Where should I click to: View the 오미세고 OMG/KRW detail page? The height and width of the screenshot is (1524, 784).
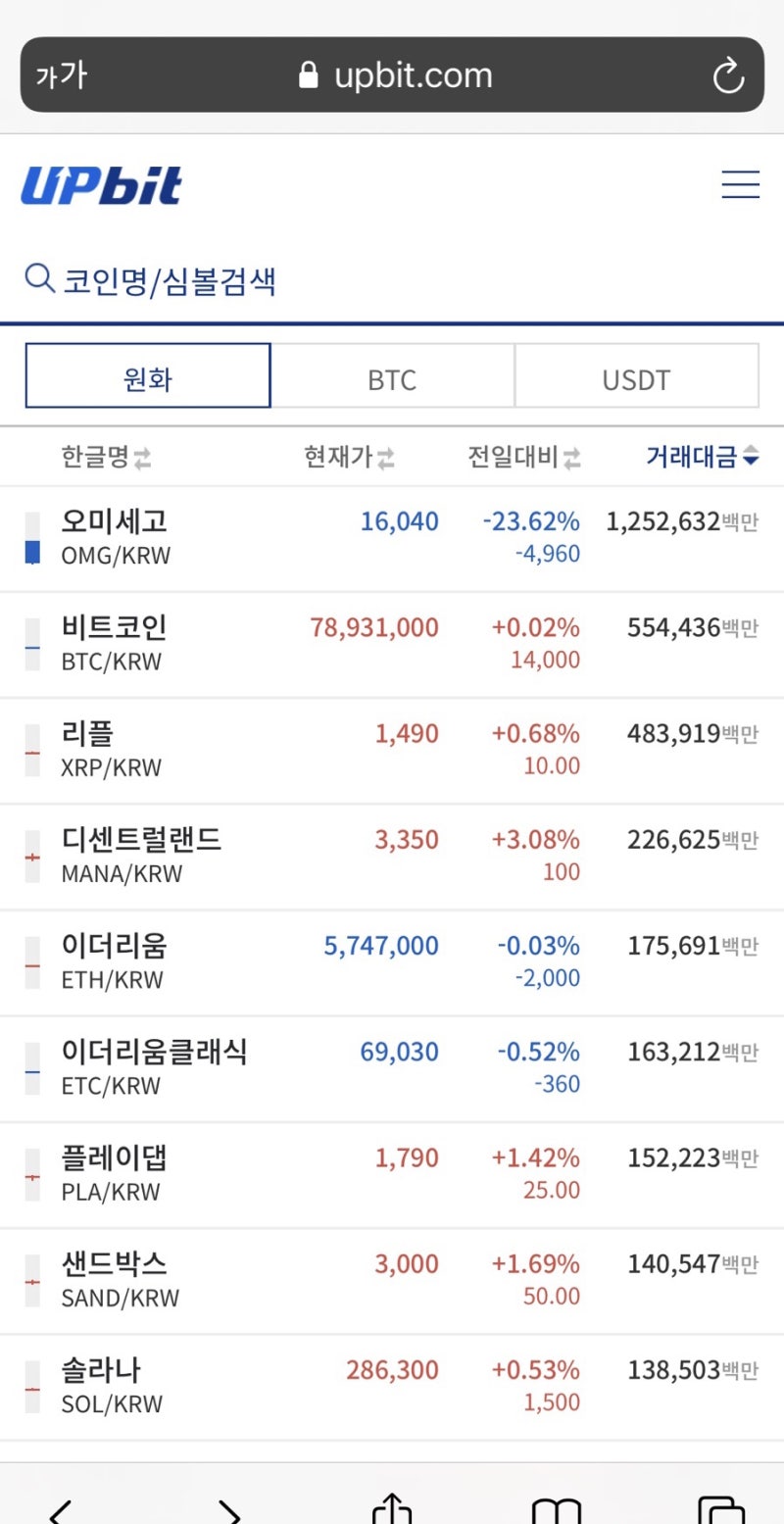point(392,537)
